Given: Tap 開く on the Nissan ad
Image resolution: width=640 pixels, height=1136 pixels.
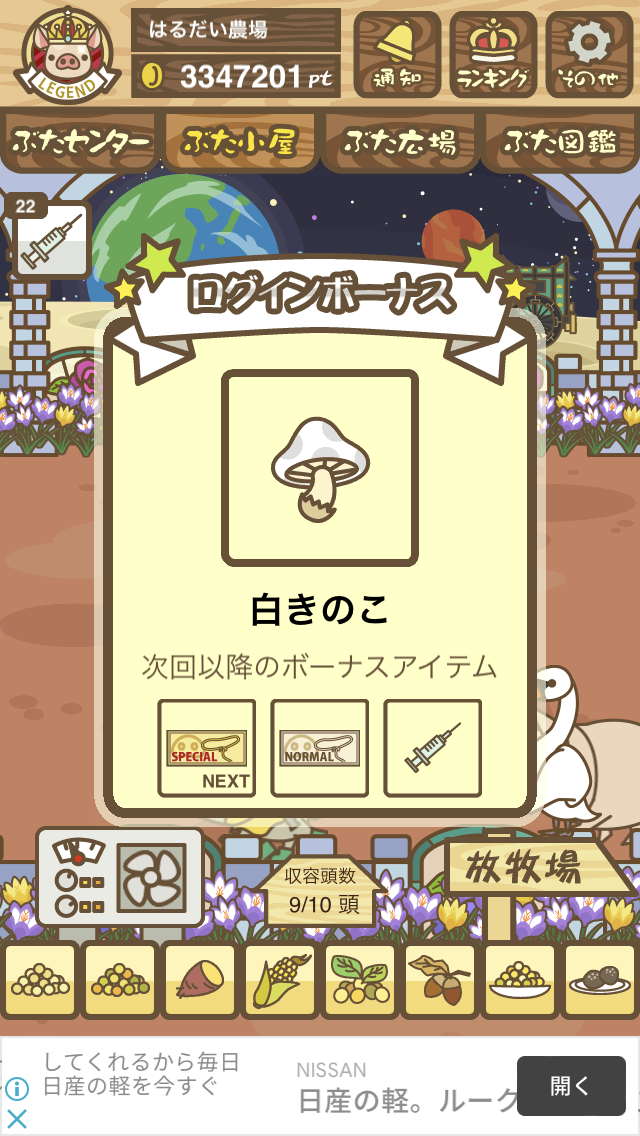Looking at the screenshot, I should point(571,1085).
